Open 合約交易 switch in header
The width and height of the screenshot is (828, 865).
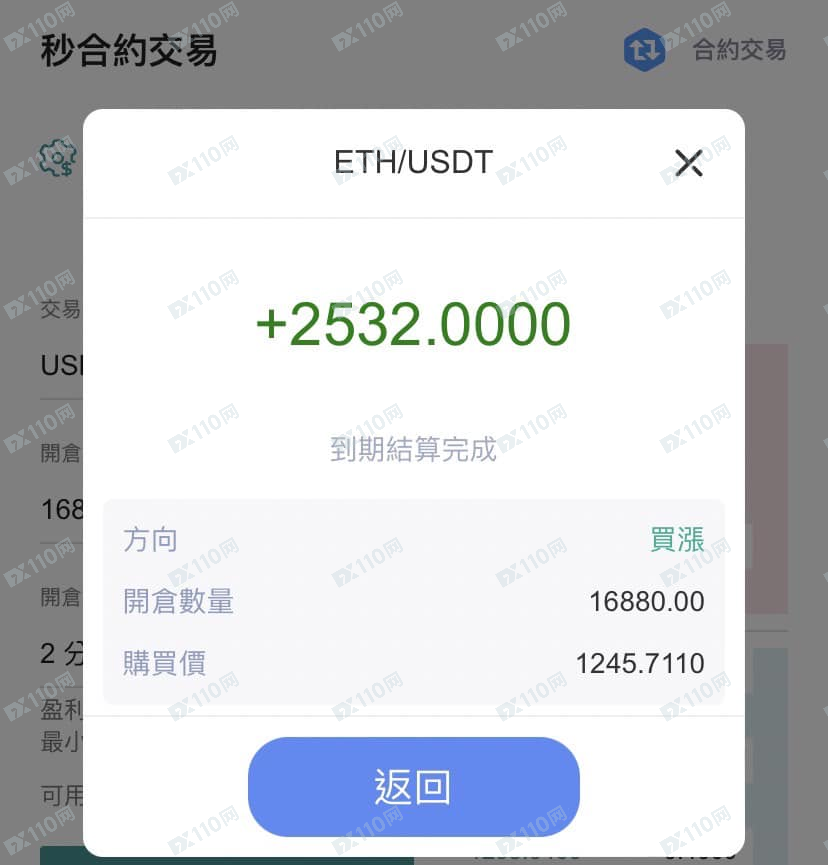[706, 50]
